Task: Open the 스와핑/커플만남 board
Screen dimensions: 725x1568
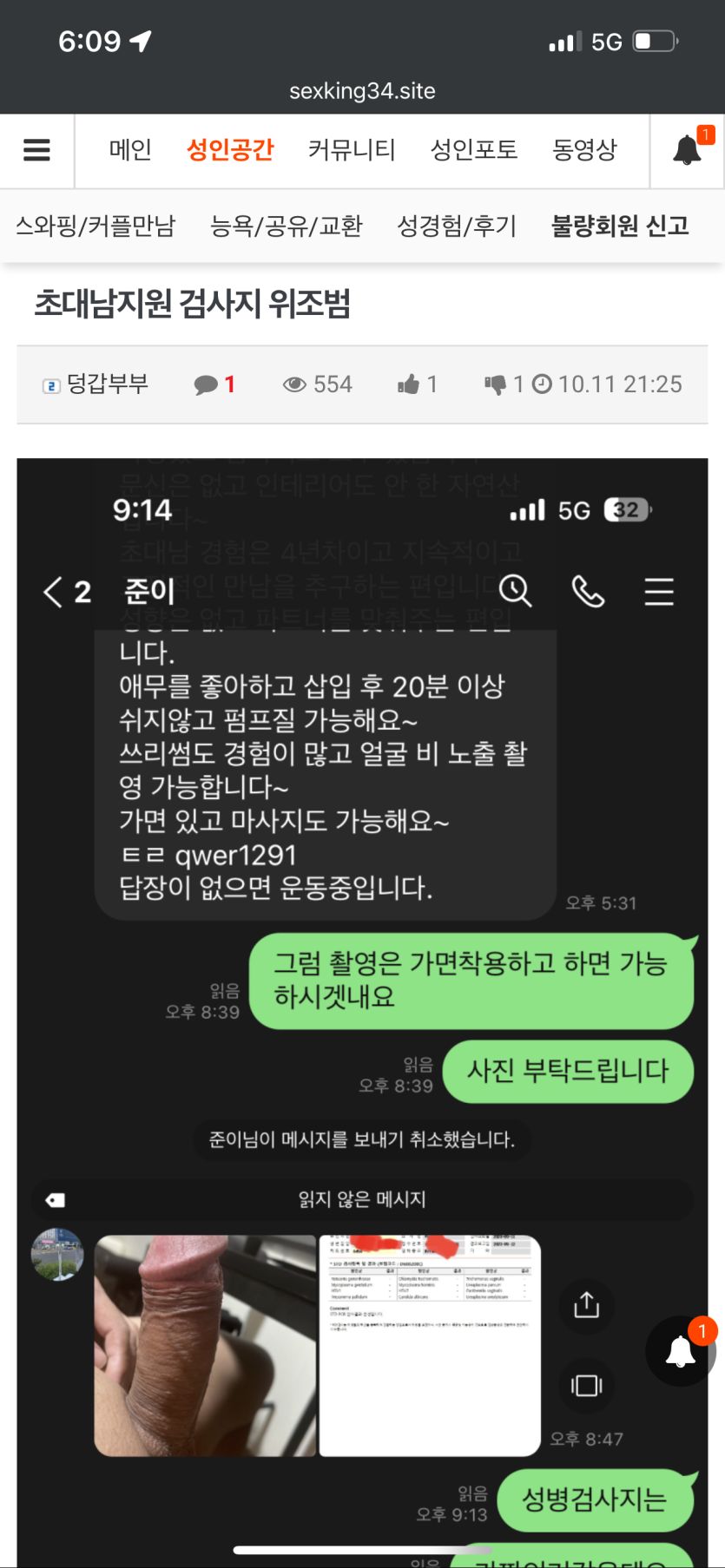Action: (96, 226)
